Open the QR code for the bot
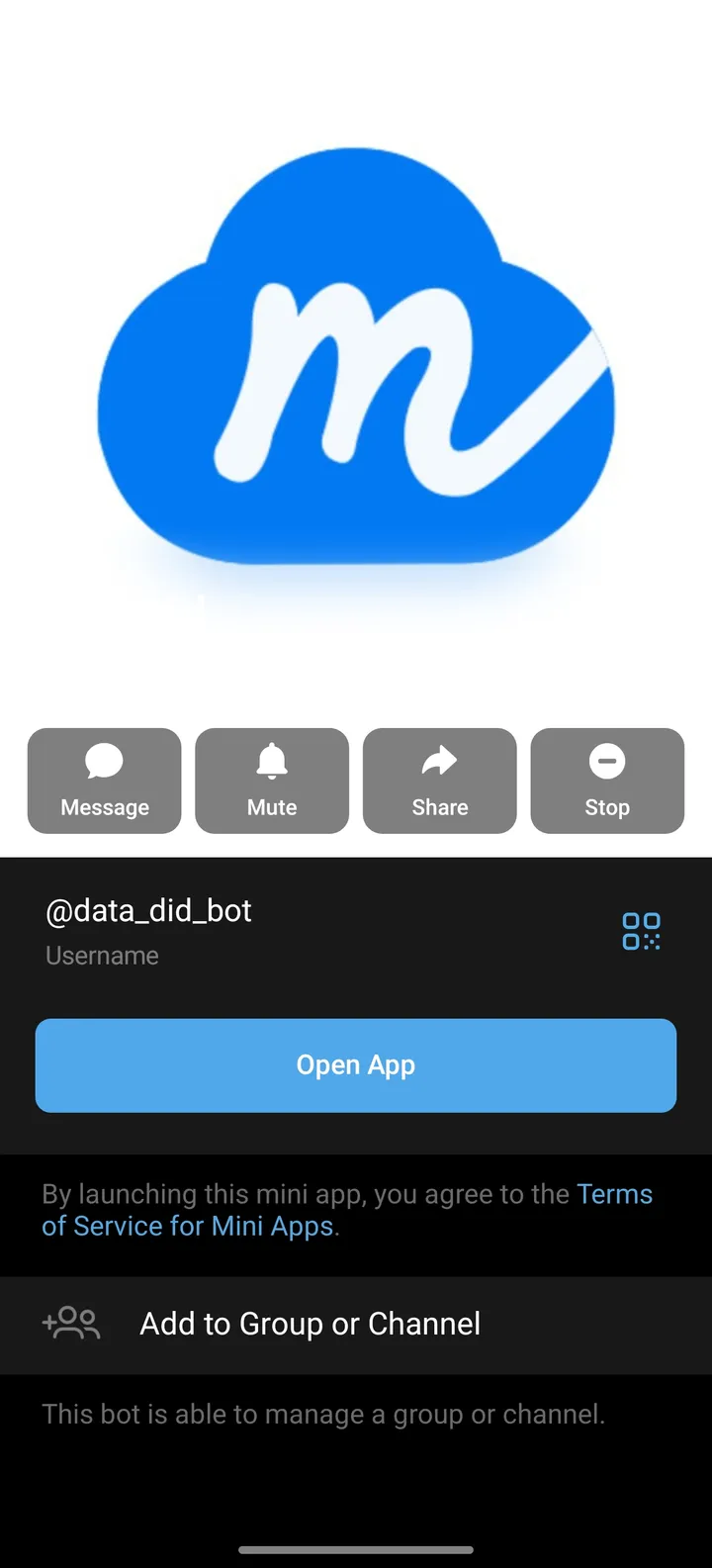 [x=641, y=930]
